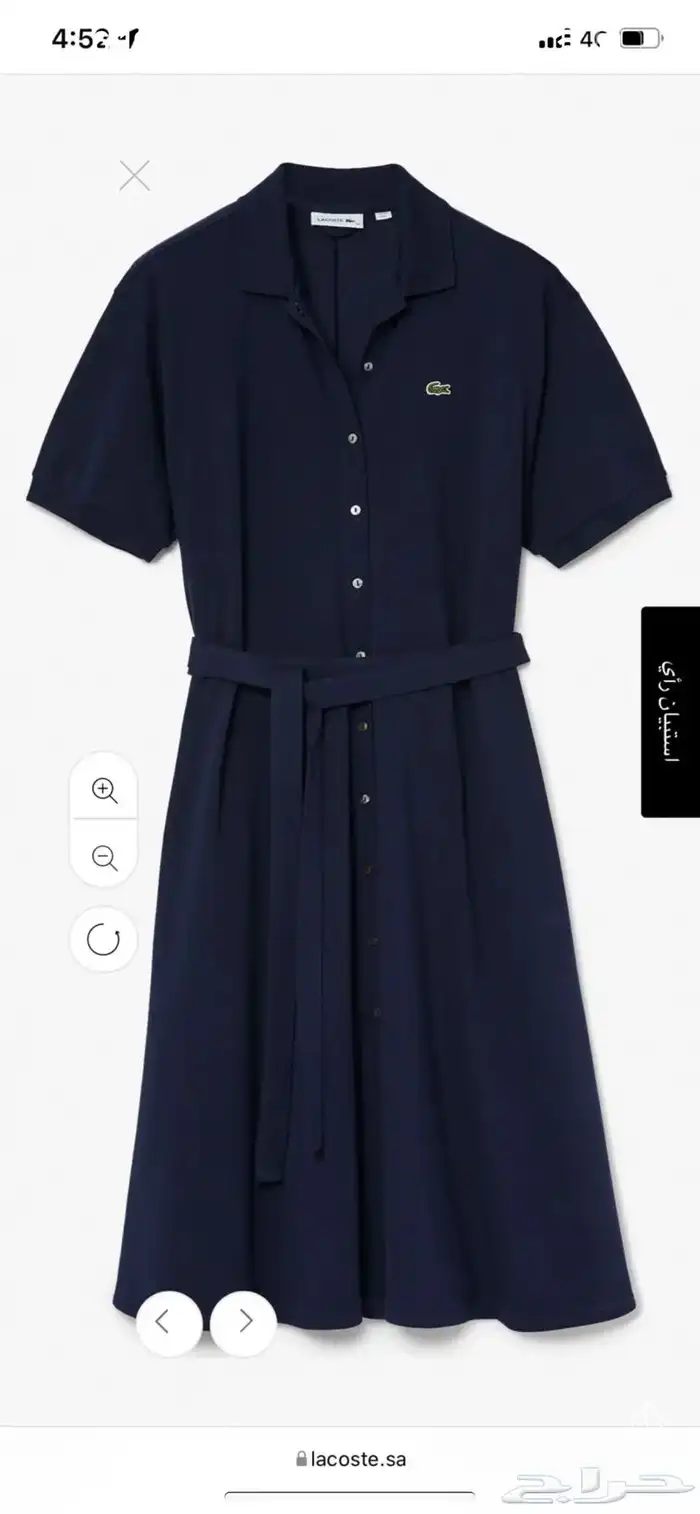
Task: Zoom in on the dress image
Action: coord(104,790)
